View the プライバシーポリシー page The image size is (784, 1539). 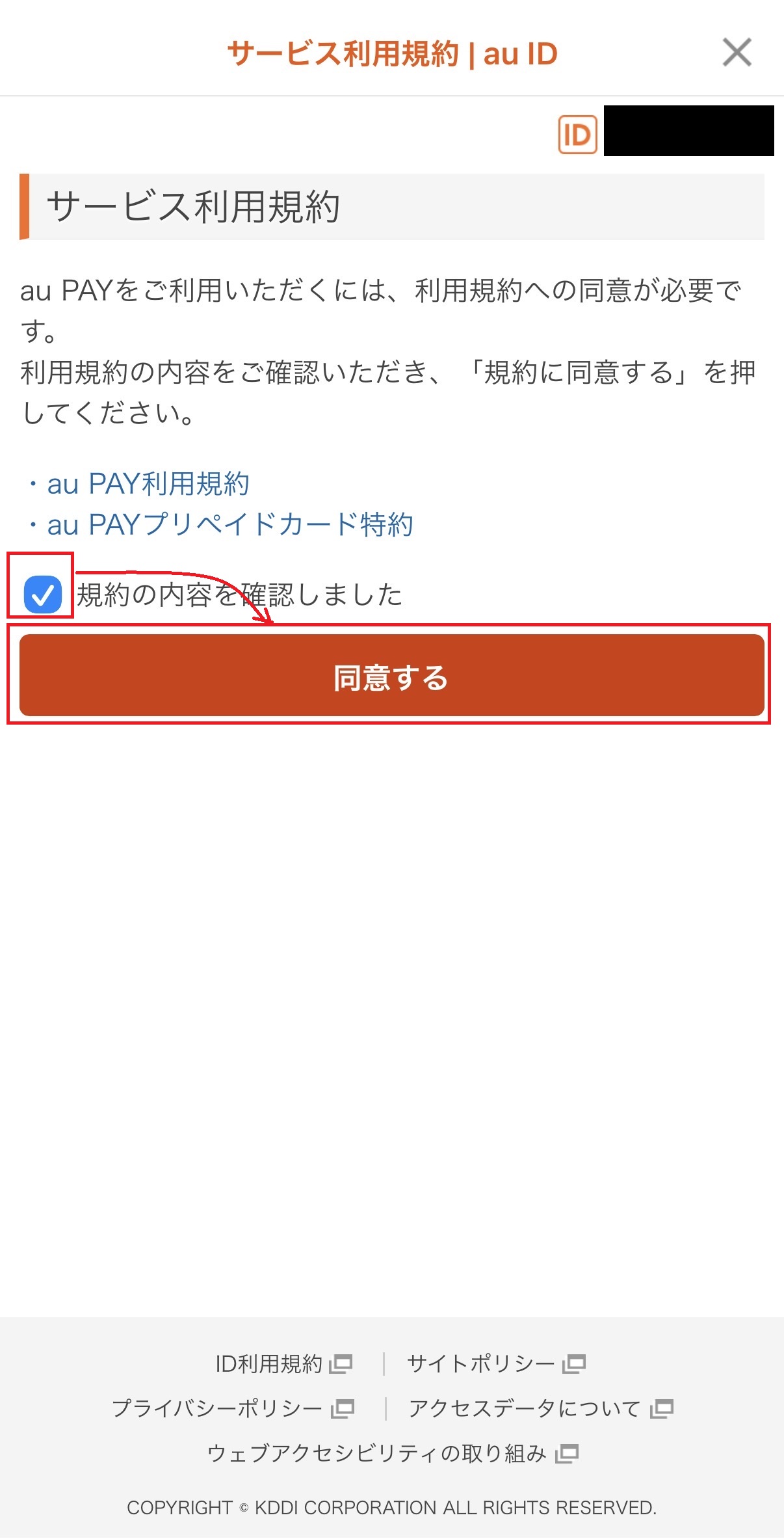click(231, 1409)
